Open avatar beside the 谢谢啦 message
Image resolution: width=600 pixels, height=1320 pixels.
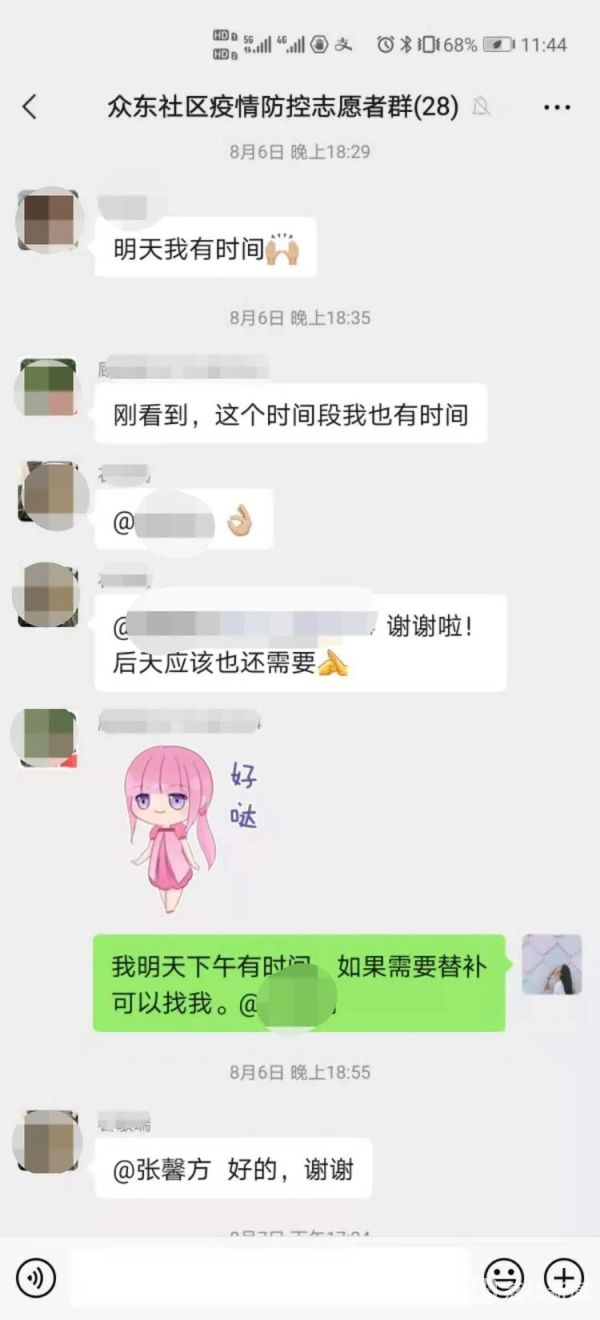coord(48,595)
